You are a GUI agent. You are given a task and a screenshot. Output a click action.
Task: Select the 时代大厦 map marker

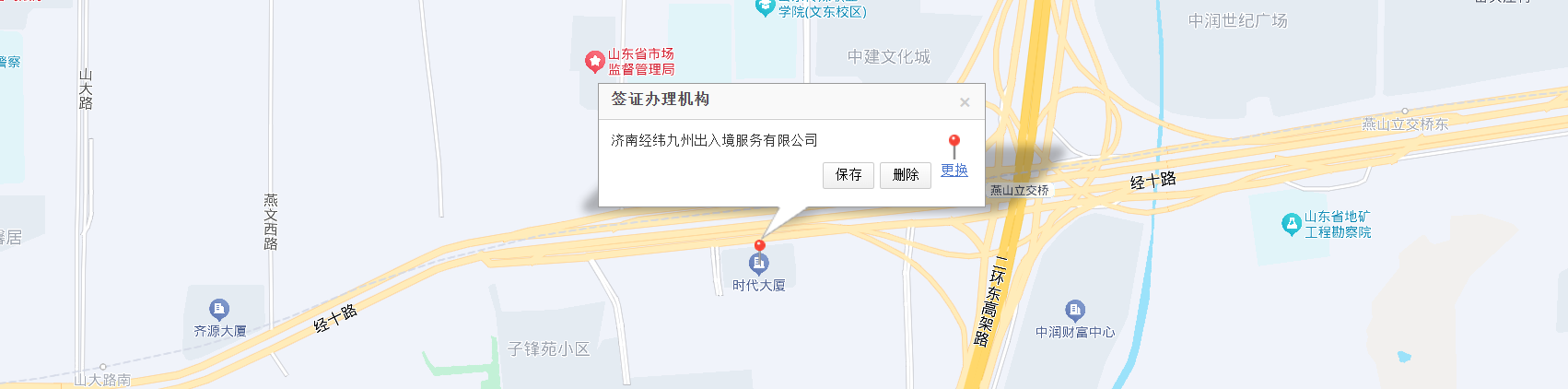tap(759, 265)
